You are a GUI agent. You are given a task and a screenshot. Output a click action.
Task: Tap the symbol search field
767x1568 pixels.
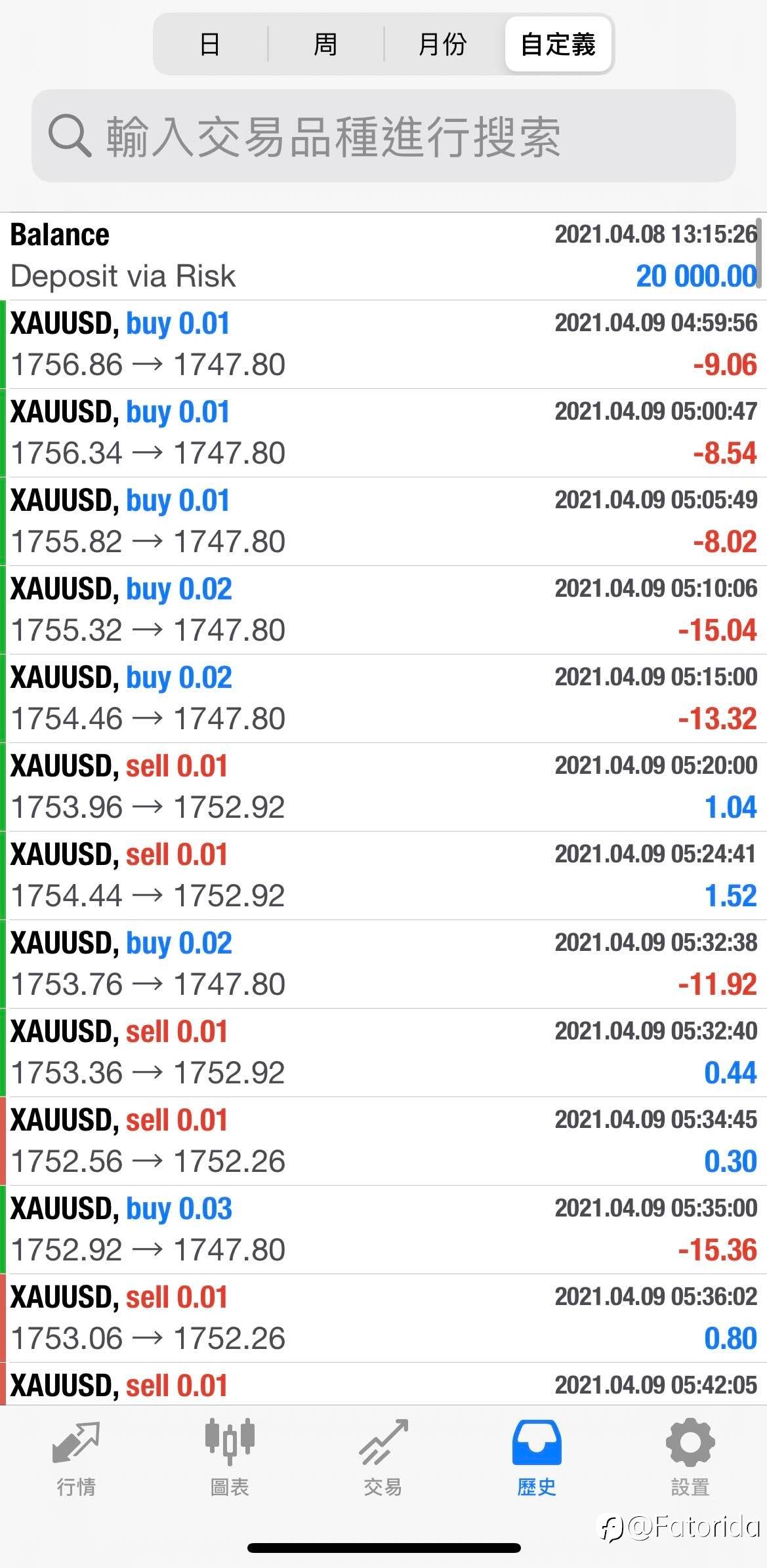[384, 136]
